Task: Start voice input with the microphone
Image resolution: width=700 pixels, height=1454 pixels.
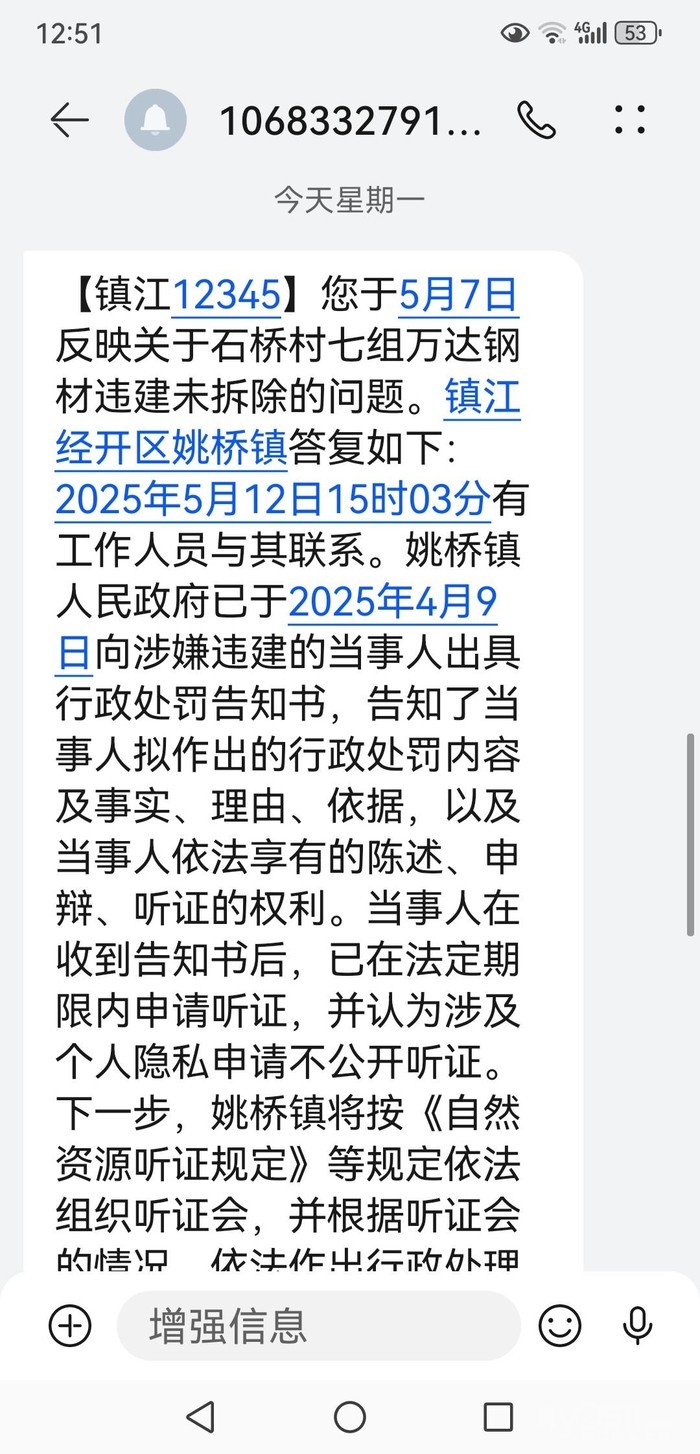Action: pyautogui.click(x=637, y=1326)
